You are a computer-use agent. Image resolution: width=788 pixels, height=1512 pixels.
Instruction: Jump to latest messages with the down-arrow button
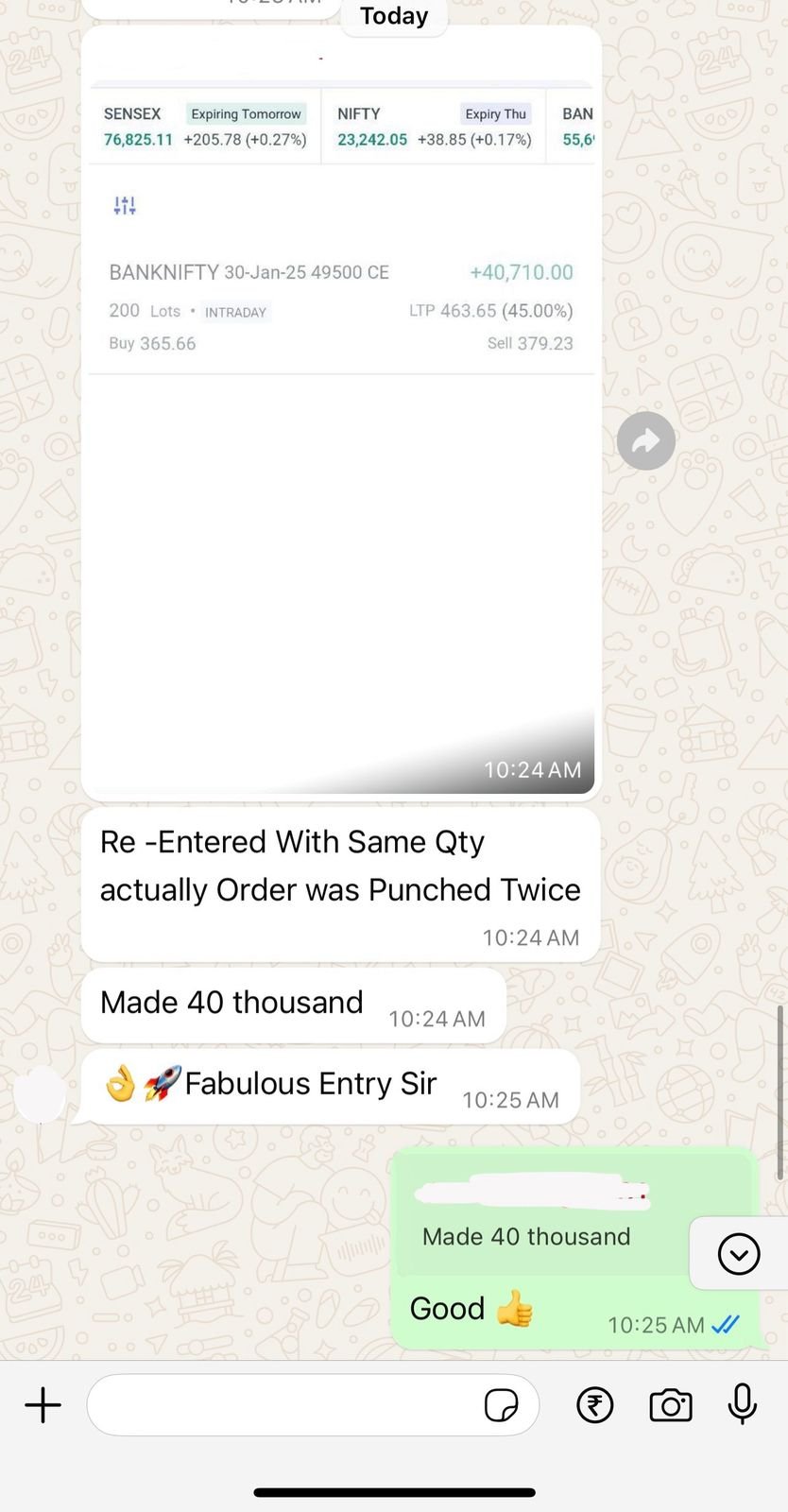tap(738, 1254)
